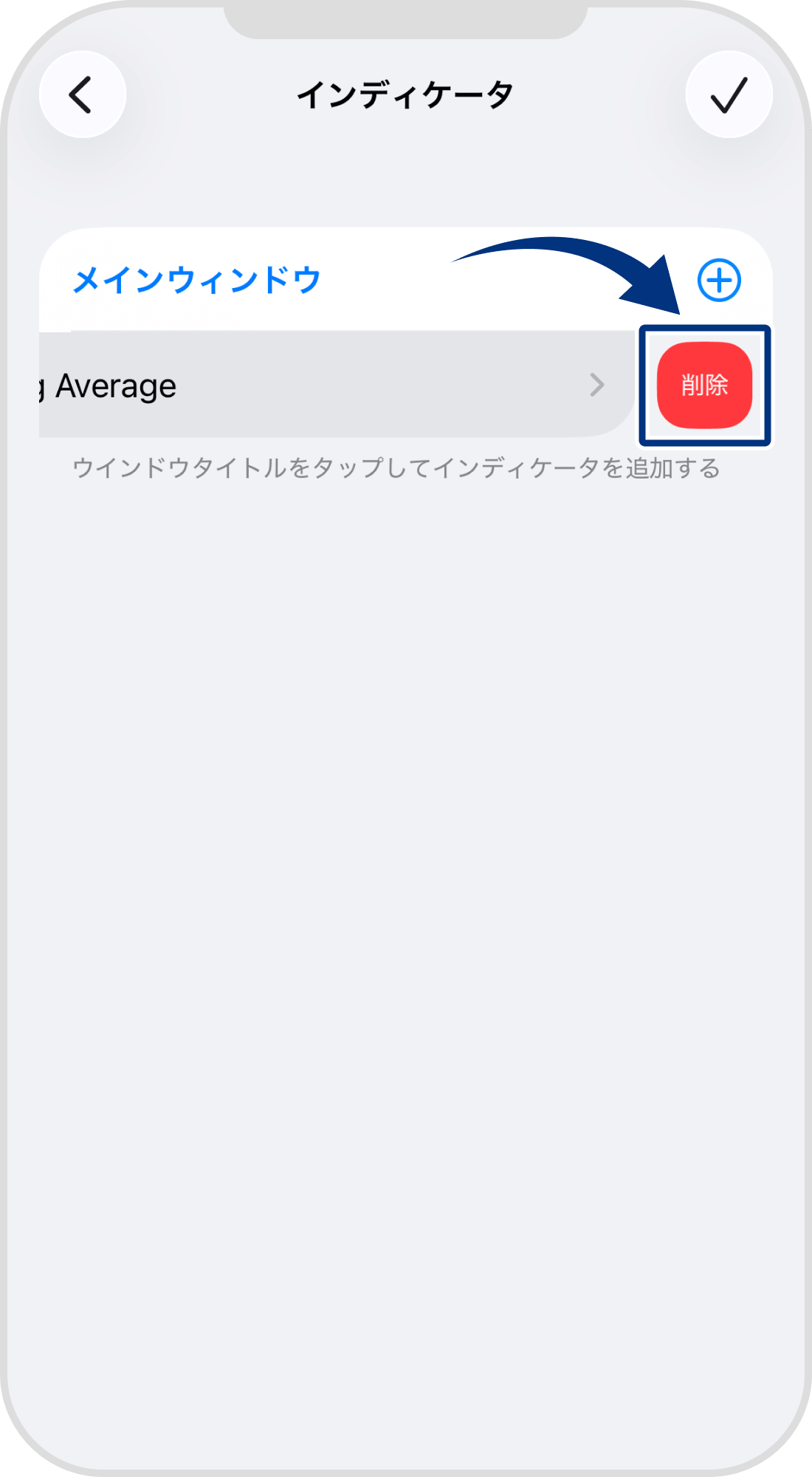
Task: Tap the hint text about adding indicators
Action: 399,467
